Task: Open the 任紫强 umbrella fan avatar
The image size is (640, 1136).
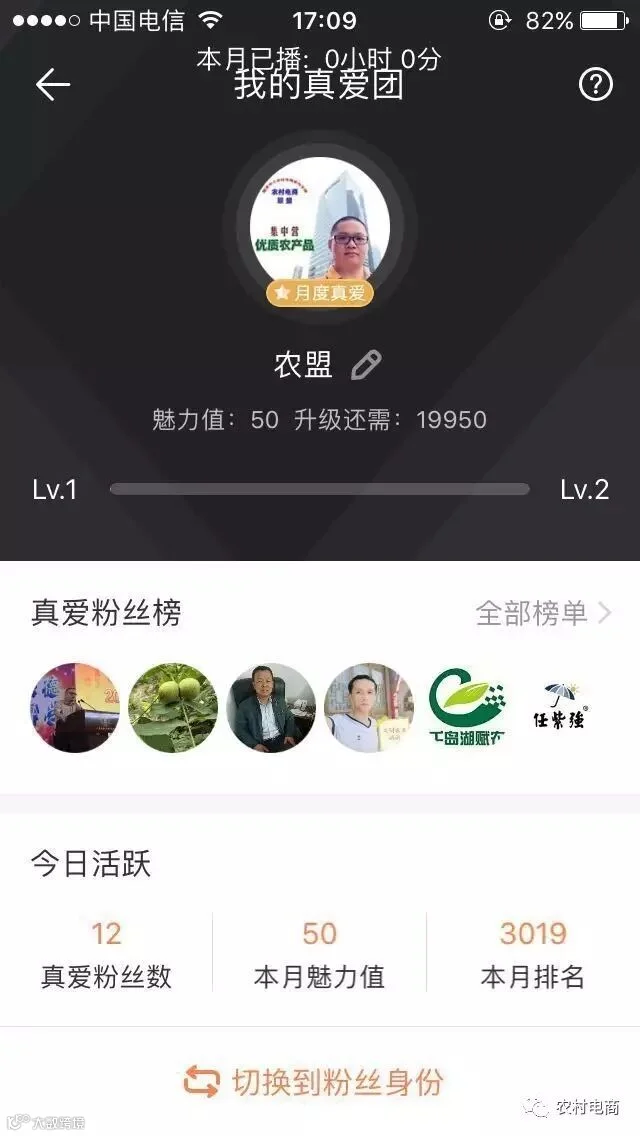Action: pos(561,706)
